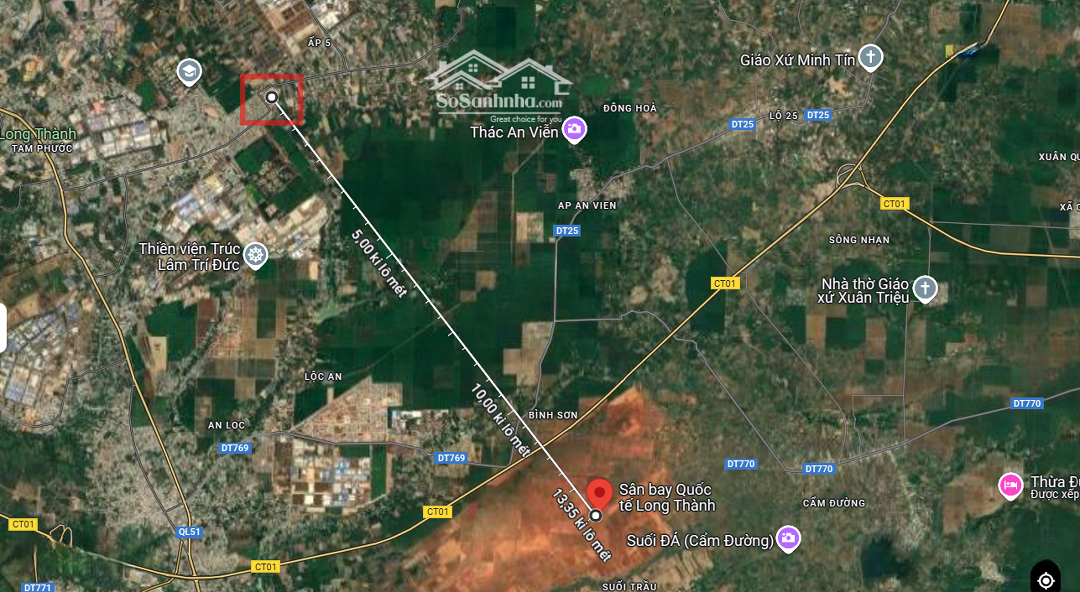Select the Suối Đá (Cẩm Đường) marker

788,540
